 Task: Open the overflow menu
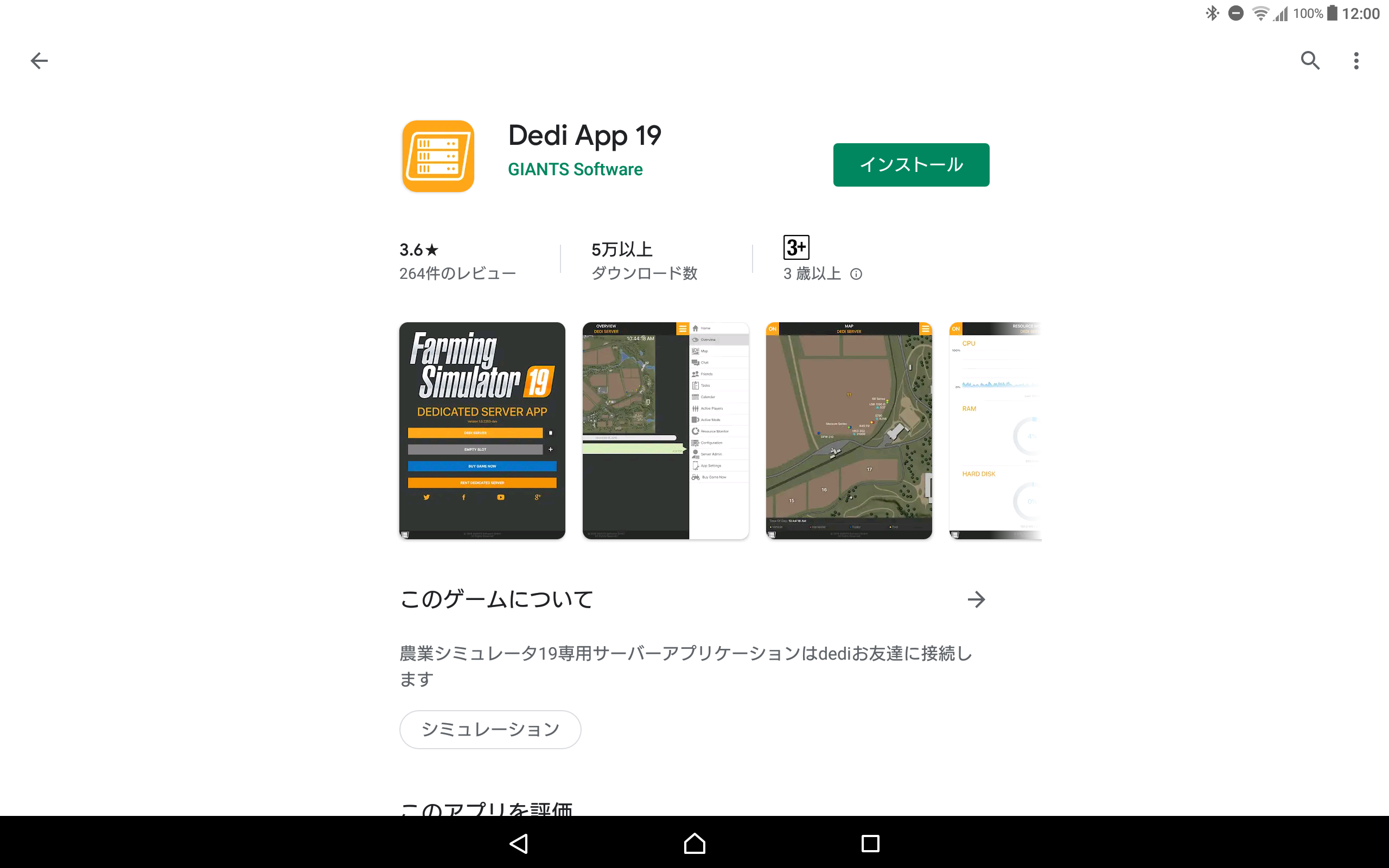coord(1356,60)
